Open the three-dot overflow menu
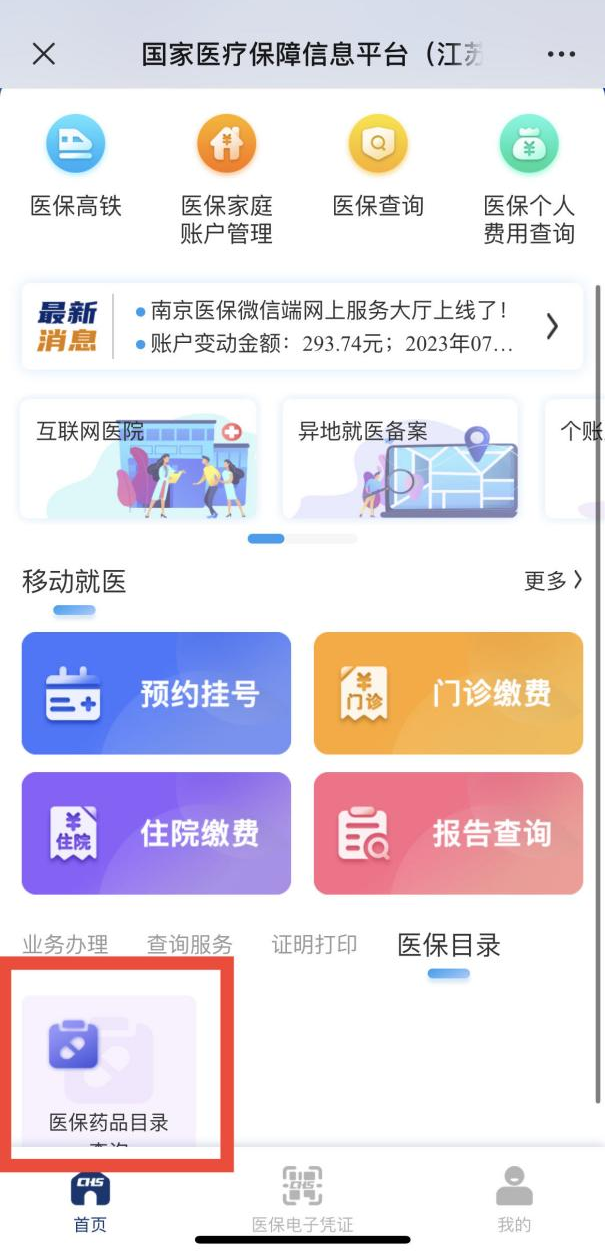Image resolution: width=605 pixels, height=1255 pixels. pos(561,54)
